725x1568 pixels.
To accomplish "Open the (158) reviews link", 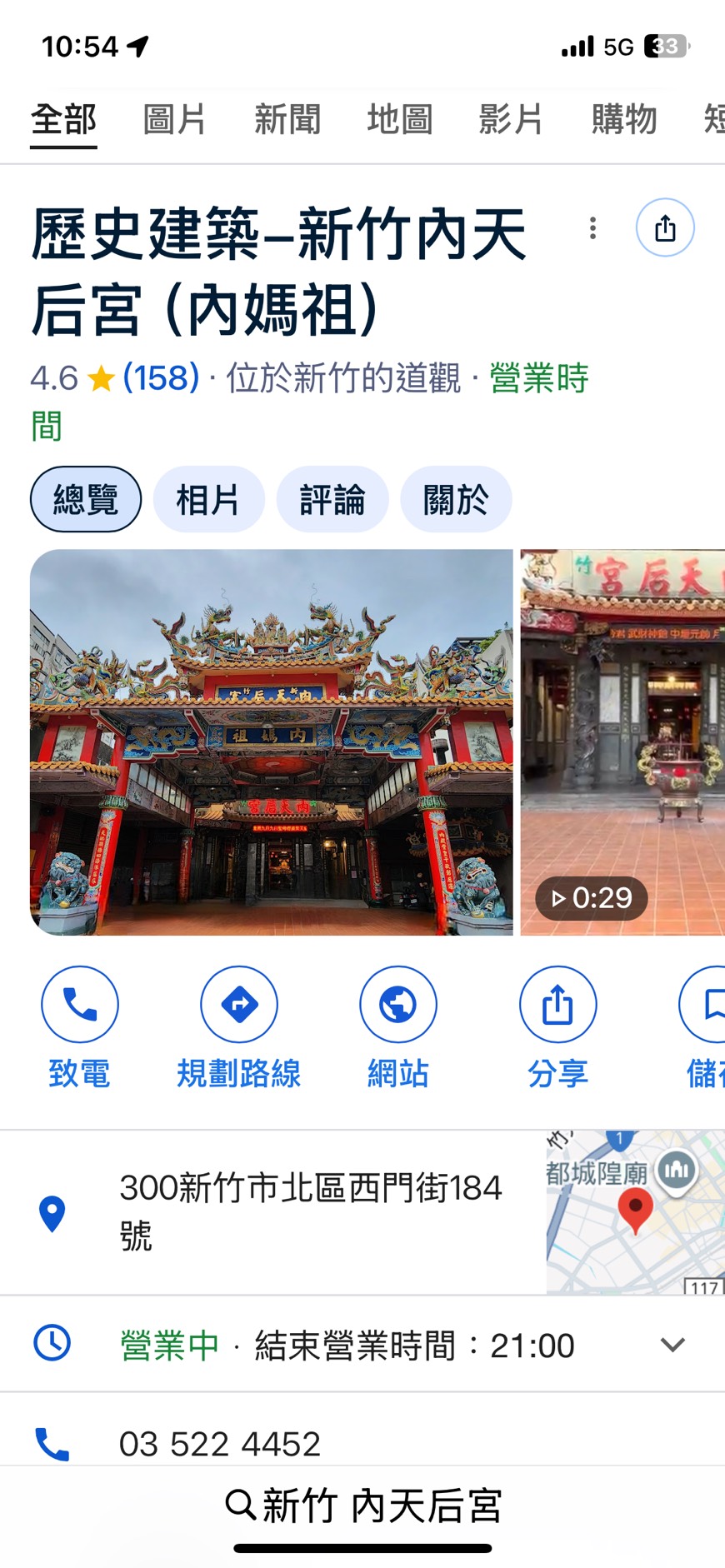I will click(160, 377).
